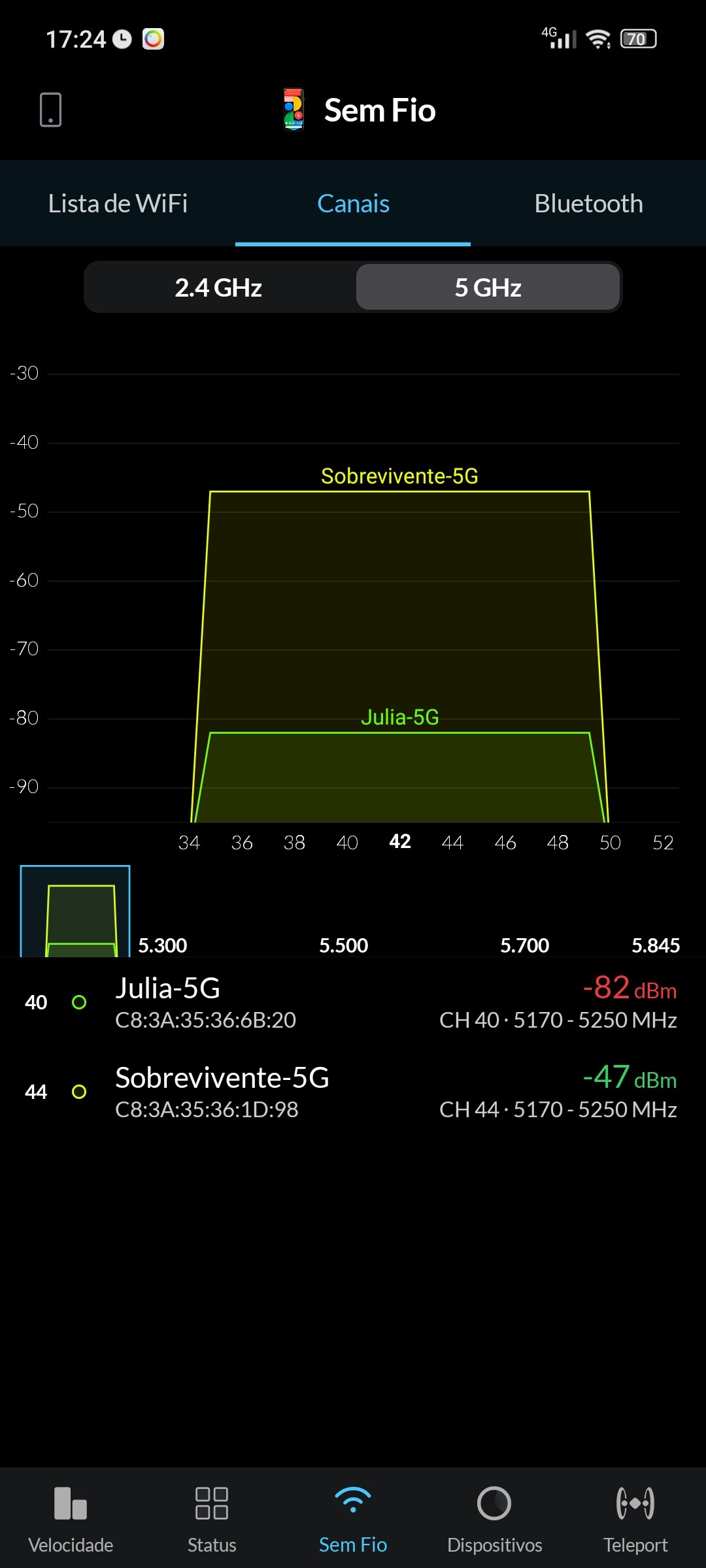Image resolution: width=706 pixels, height=1568 pixels.
Task: Tap the spectrum overview thumbnail selector
Action: pyautogui.click(x=75, y=911)
